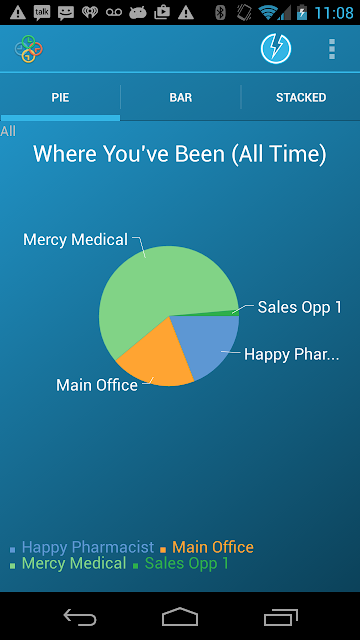Select the PIE tab
Screen dimensions: 360x640
60,98
